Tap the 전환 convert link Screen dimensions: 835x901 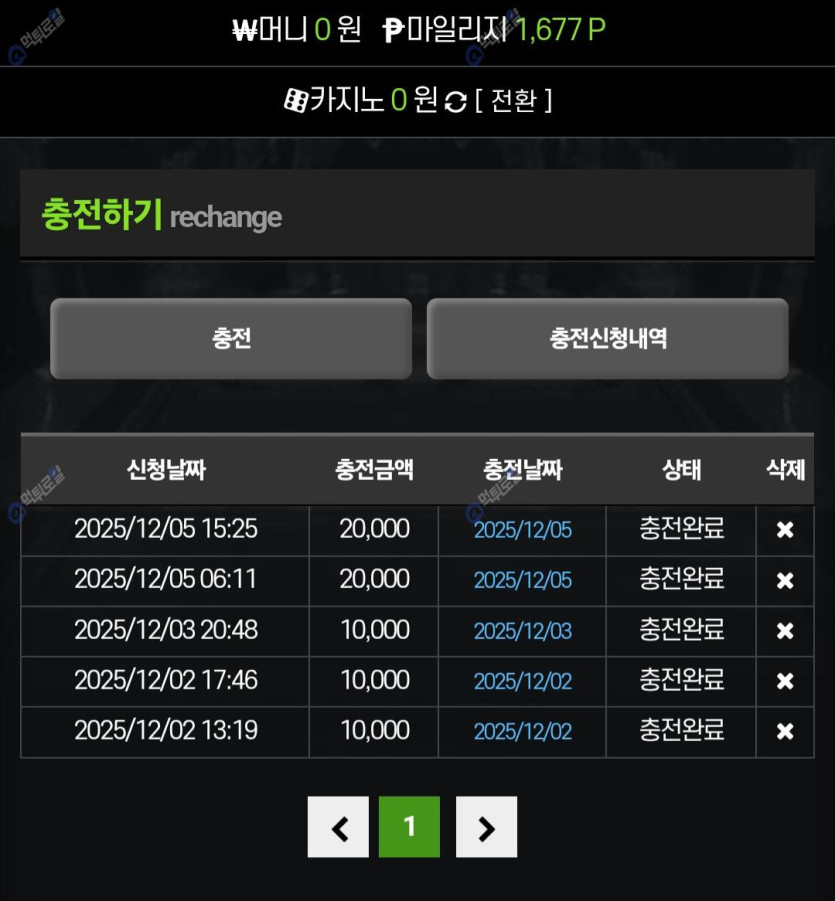pyautogui.click(x=514, y=100)
